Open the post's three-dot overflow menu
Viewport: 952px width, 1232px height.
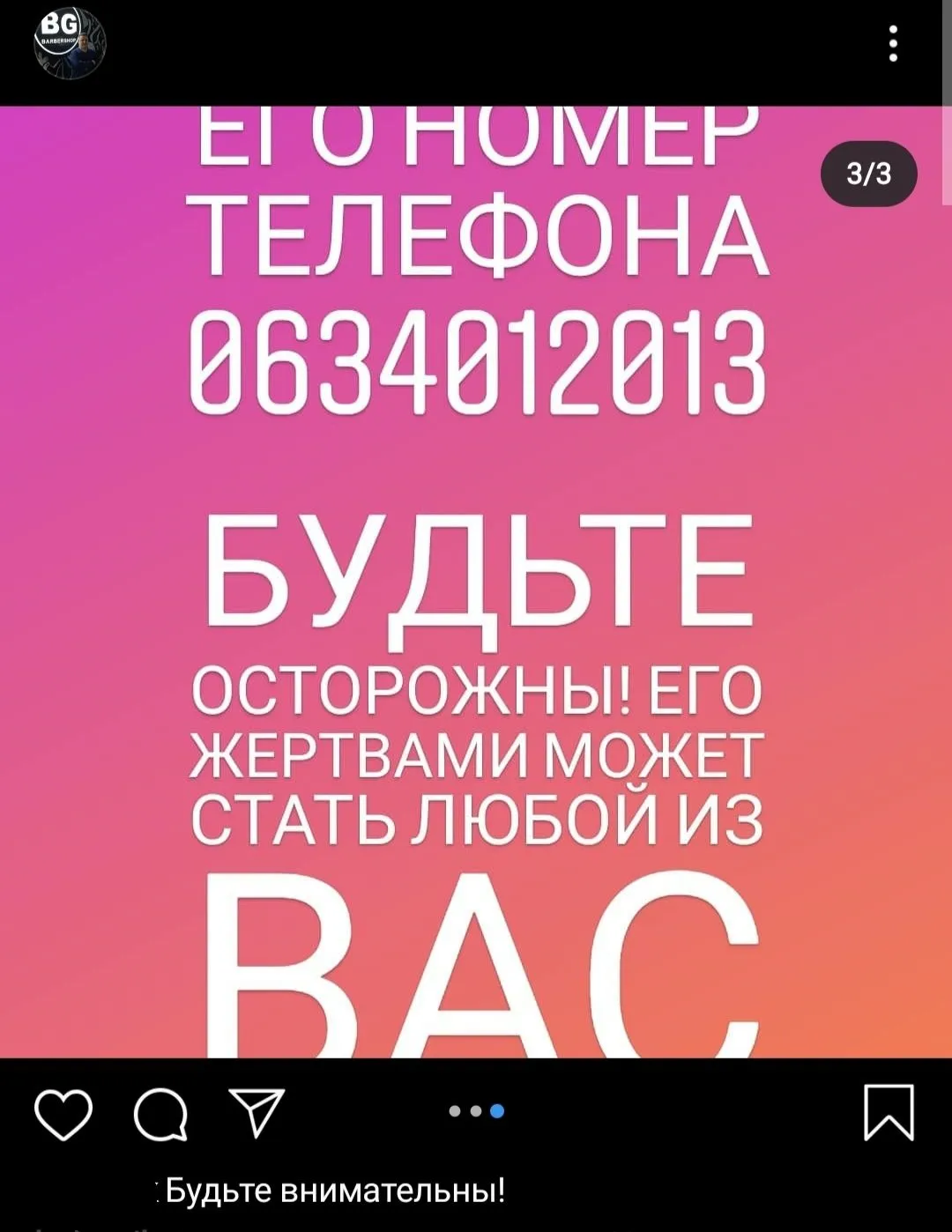point(893,43)
